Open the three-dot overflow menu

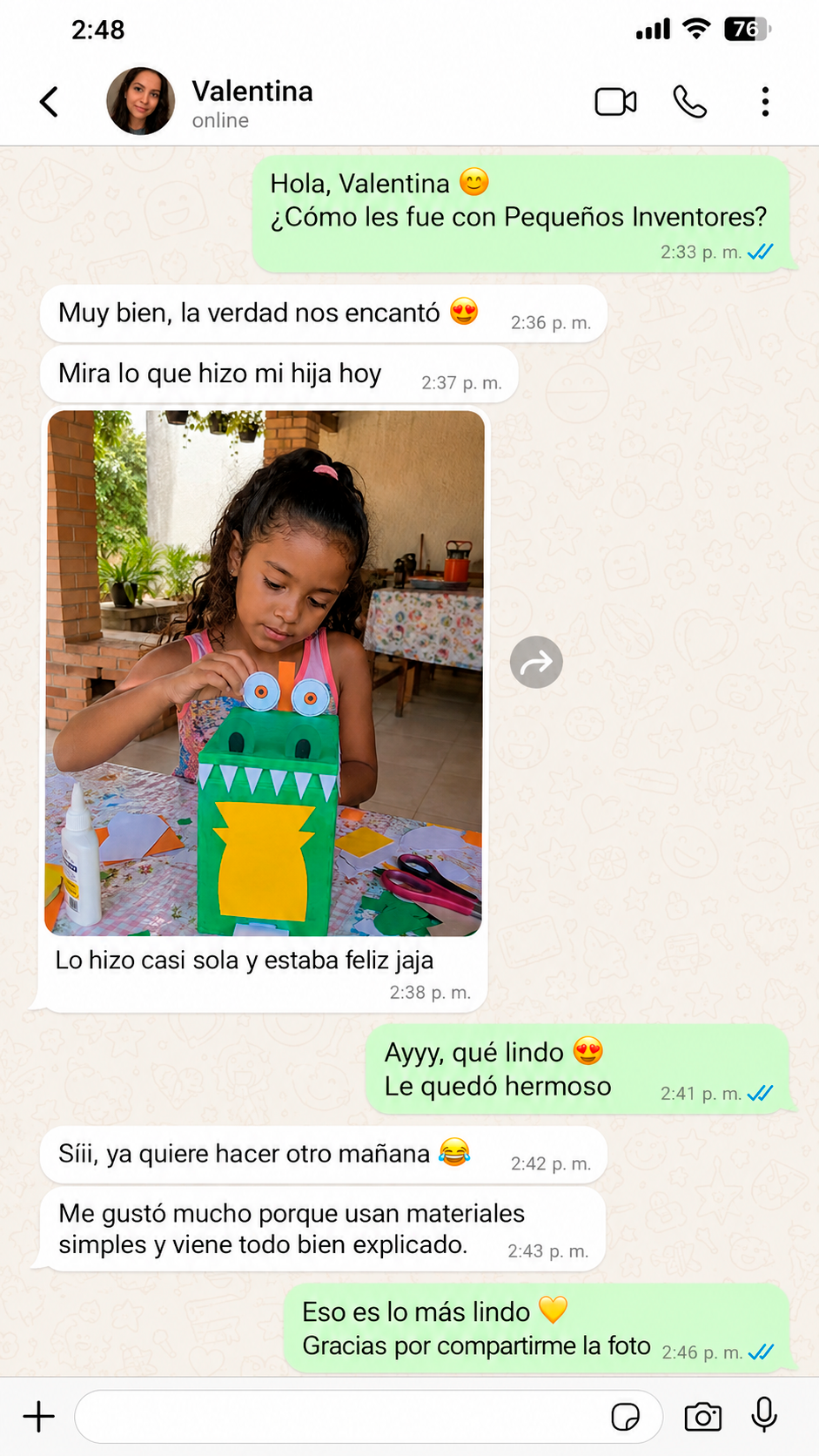pyautogui.click(x=765, y=102)
